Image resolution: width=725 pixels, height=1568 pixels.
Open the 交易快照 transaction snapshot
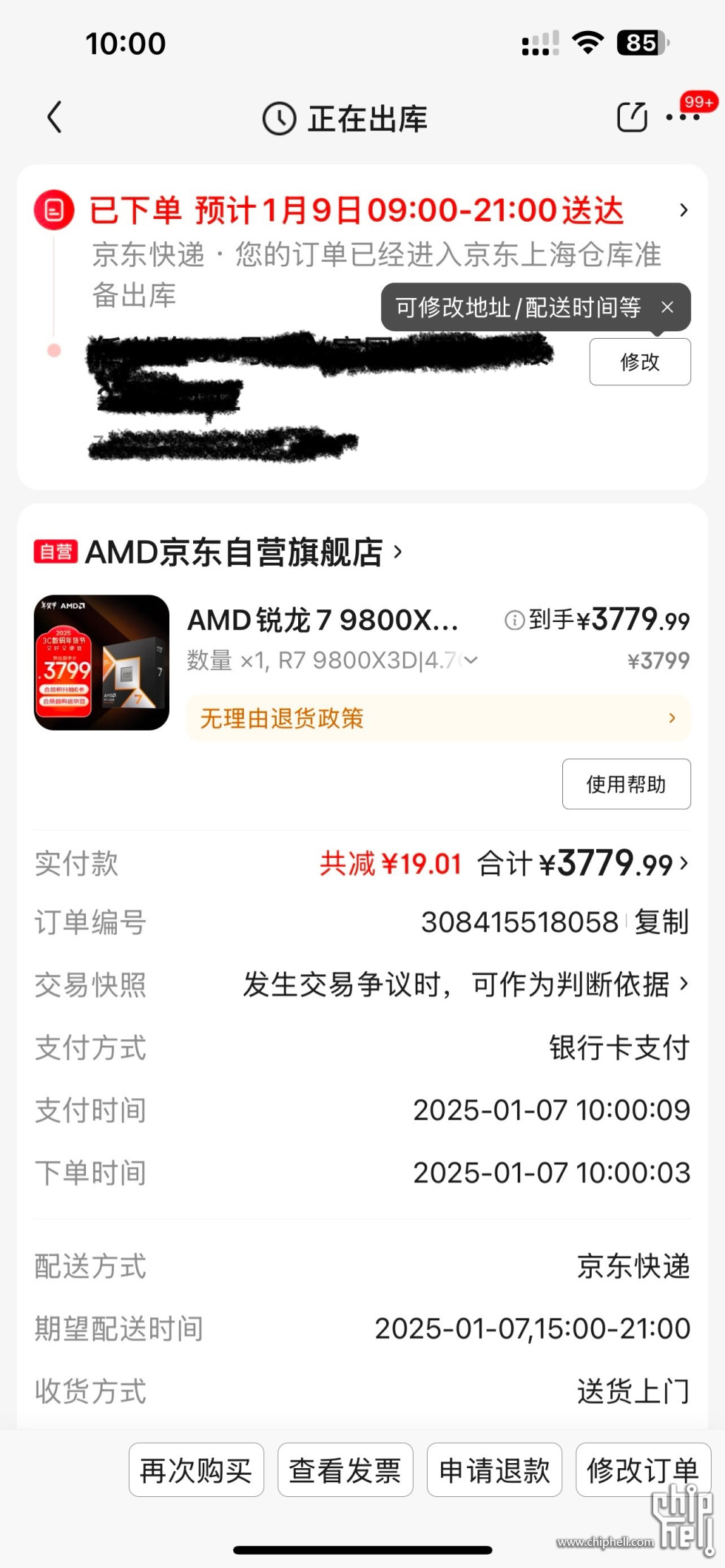click(466, 984)
